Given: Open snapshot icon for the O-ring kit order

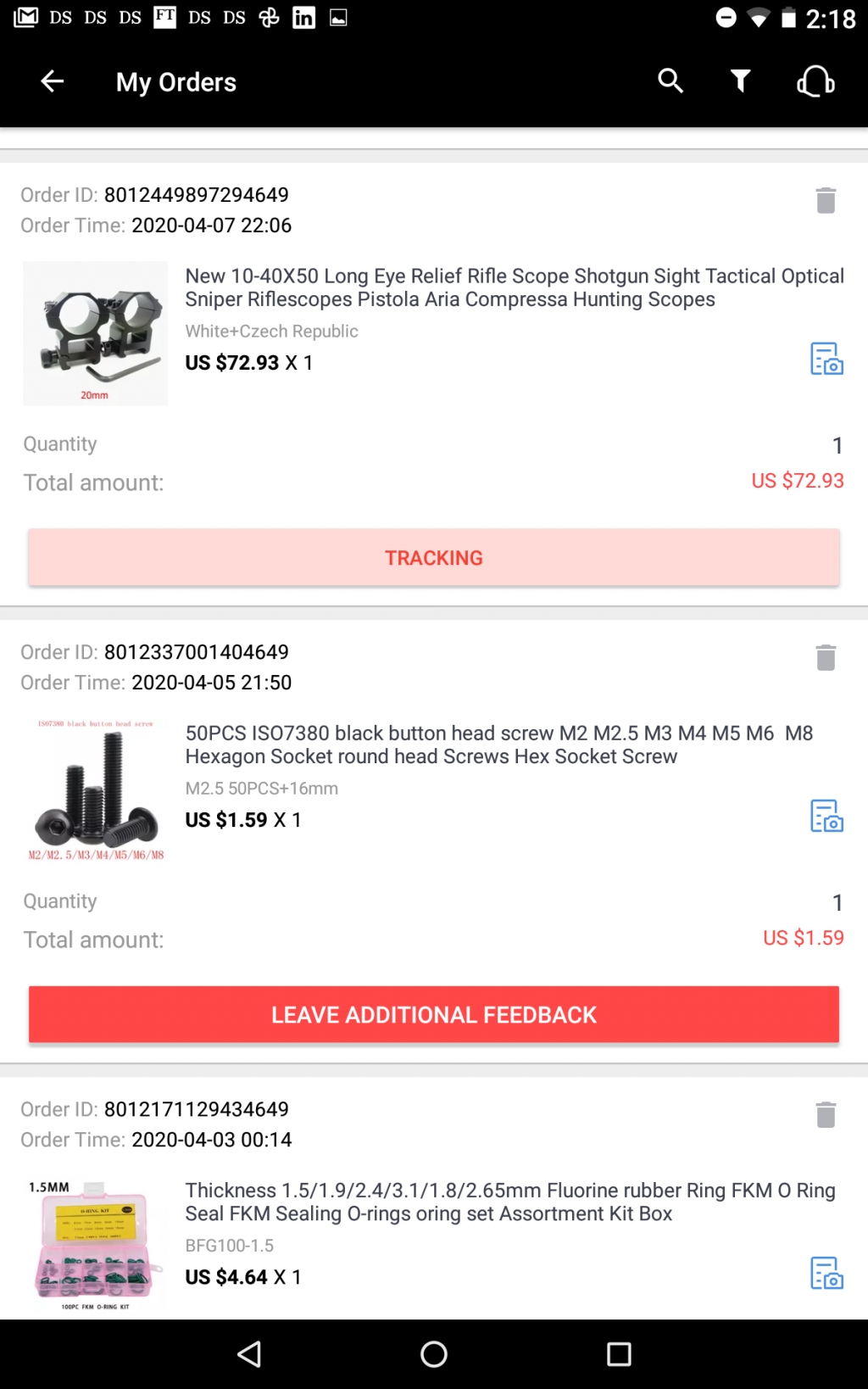Looking at the screenshot, I should (x=826, y=1273).
